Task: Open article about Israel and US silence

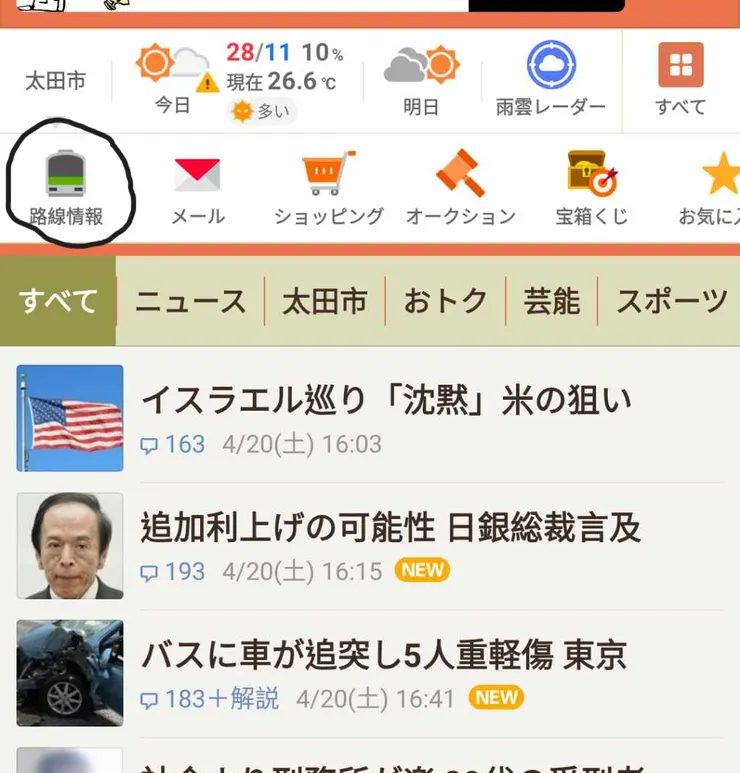Action: click(x=393, y=397)
